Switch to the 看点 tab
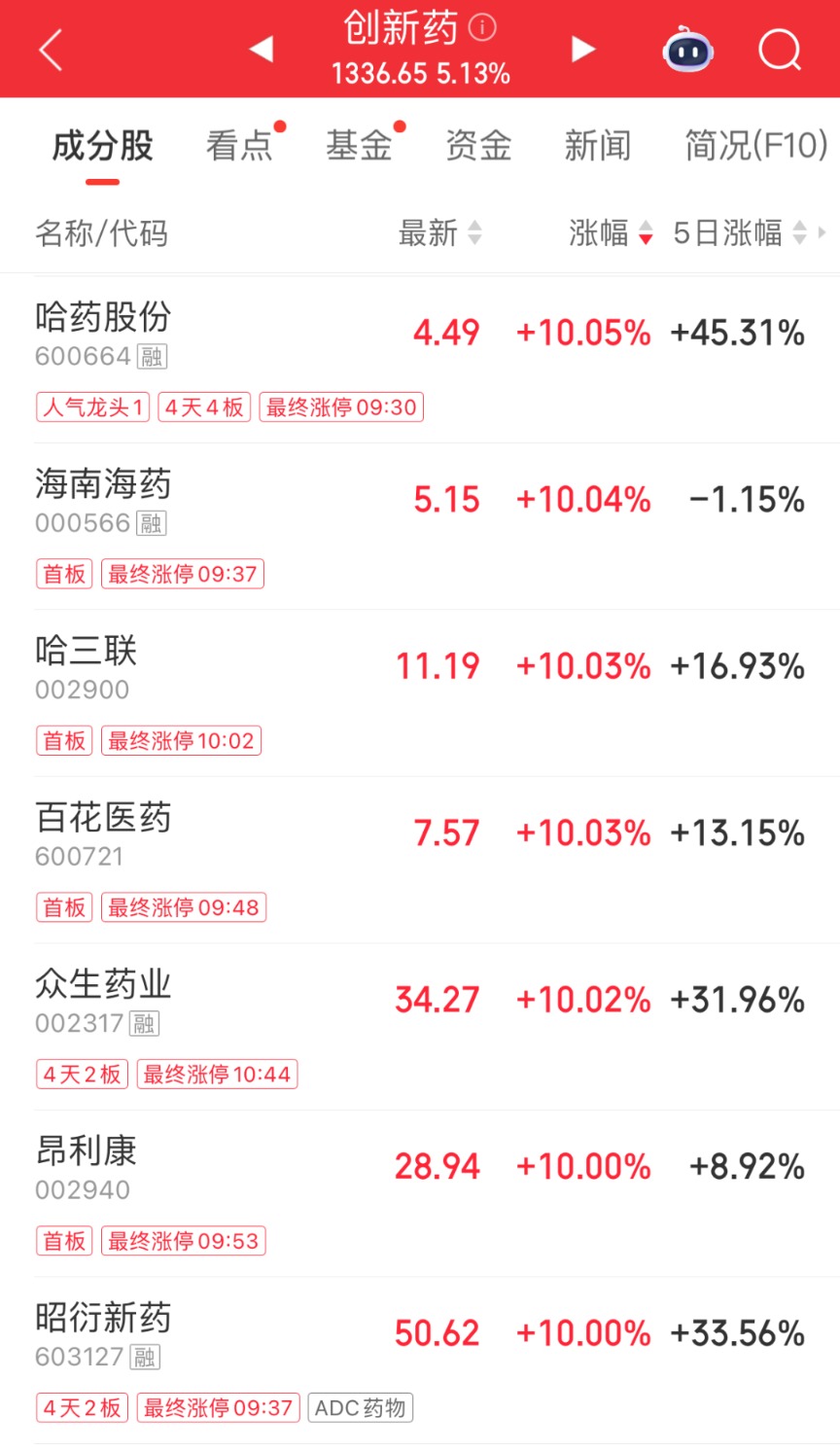This screenshot has width=840, height=1451. click(x=239, y=146)
